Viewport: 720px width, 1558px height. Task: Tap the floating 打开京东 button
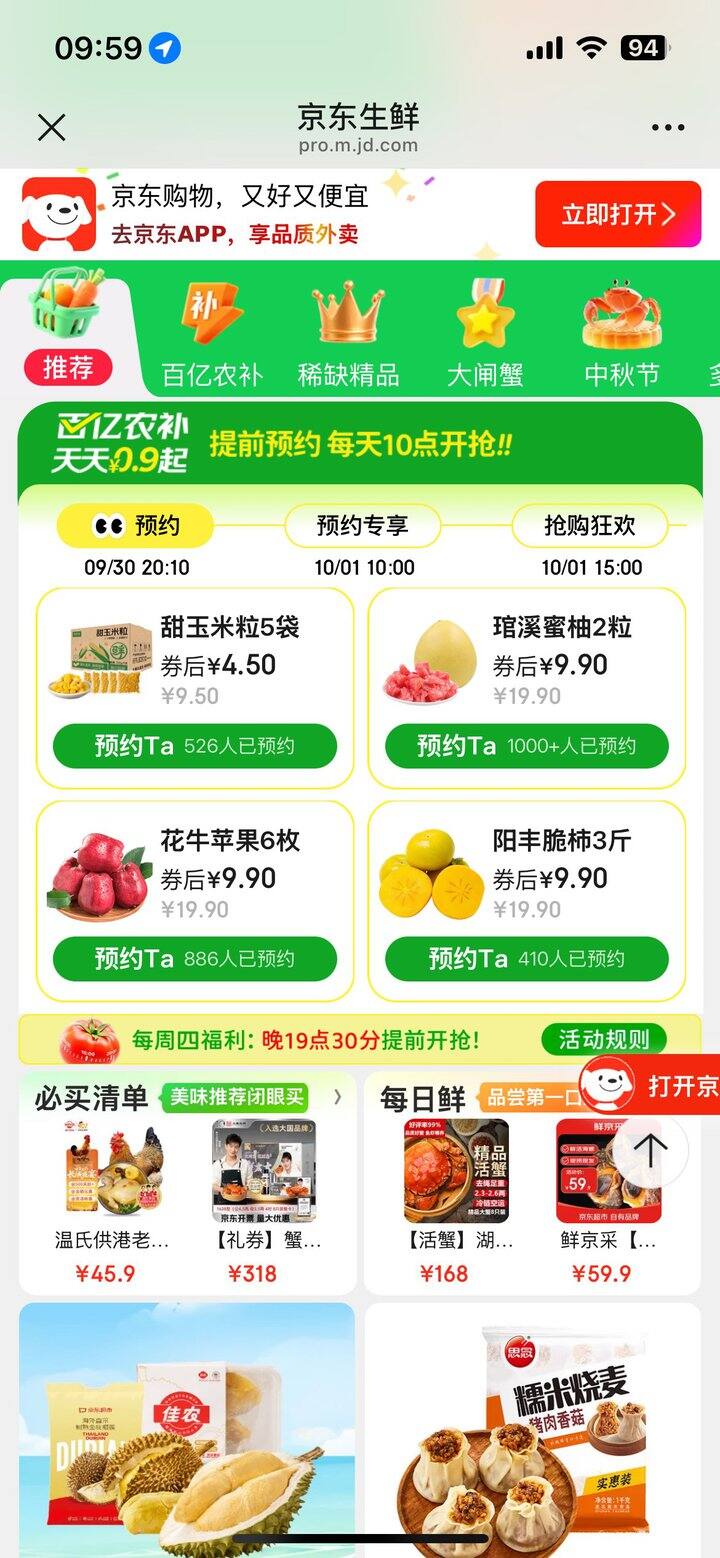coord(655,1086)
